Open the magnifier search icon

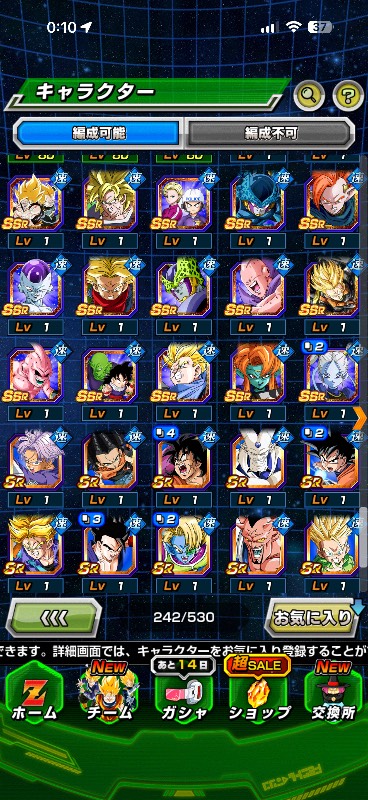tap(309, 94)
